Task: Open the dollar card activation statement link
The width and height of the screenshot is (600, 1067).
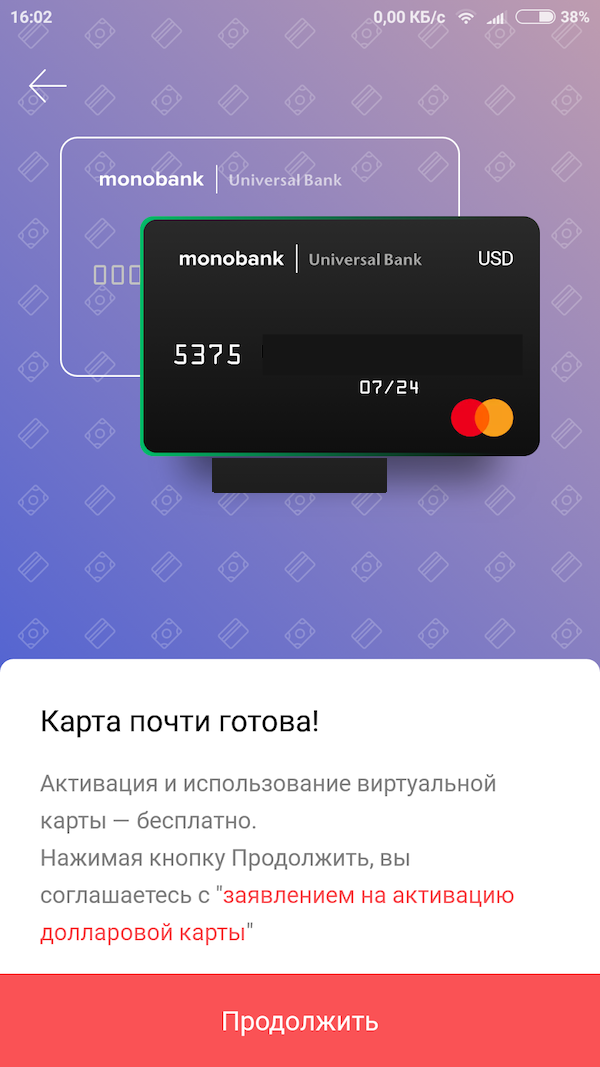Action: [x=277, y=914]
